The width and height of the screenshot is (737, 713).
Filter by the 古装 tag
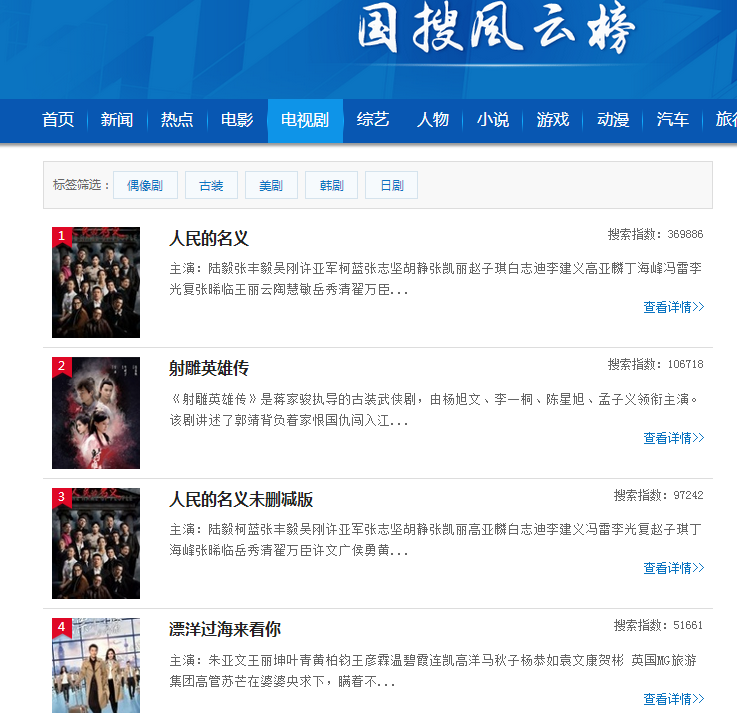(x=211, y=185)
